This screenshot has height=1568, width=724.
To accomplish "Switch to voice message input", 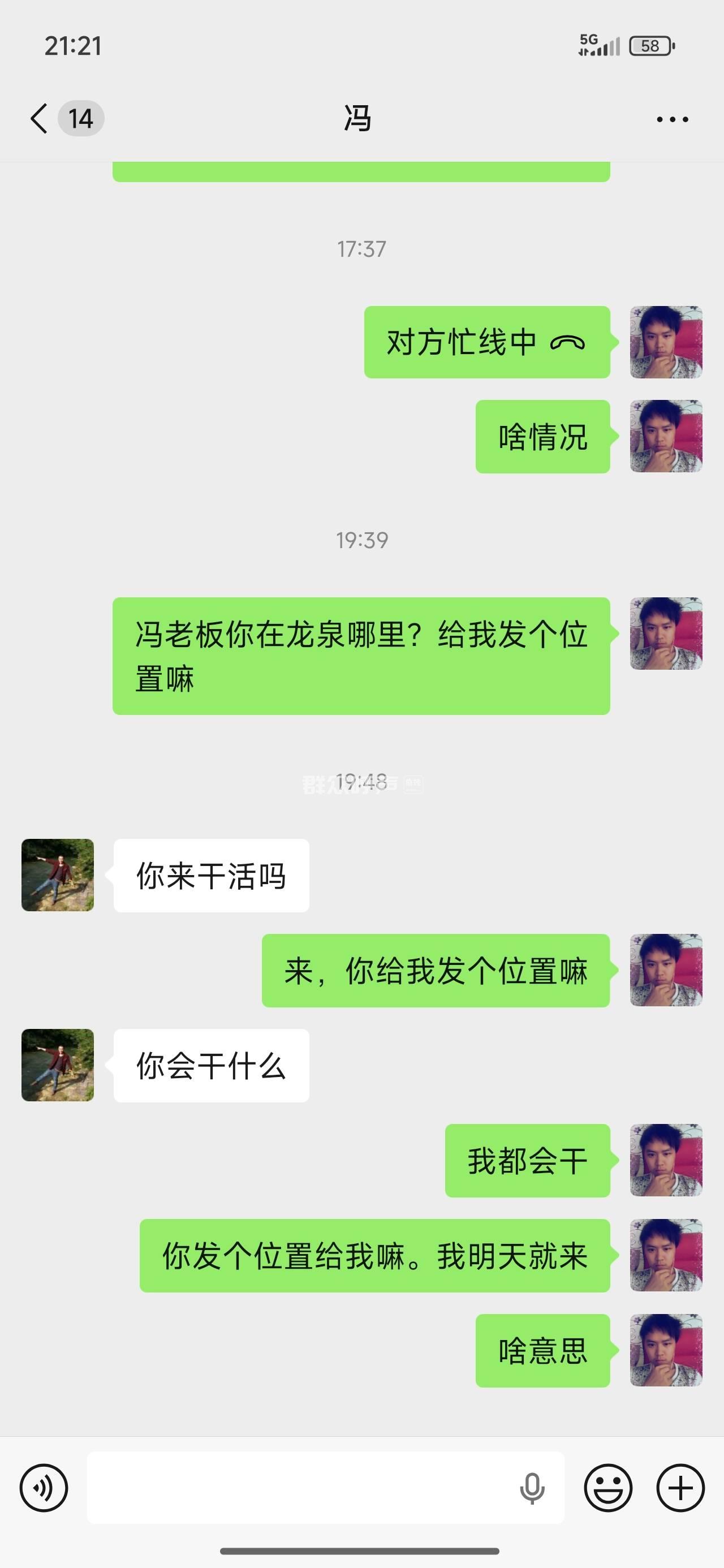I will (44, 1488).
